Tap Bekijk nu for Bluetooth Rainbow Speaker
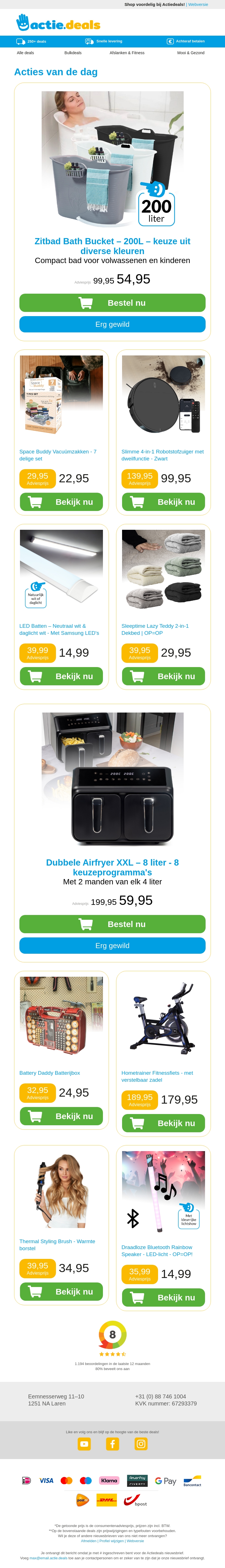The image size is (225, 1568). pyautogui.click(x=163, y=1298)
